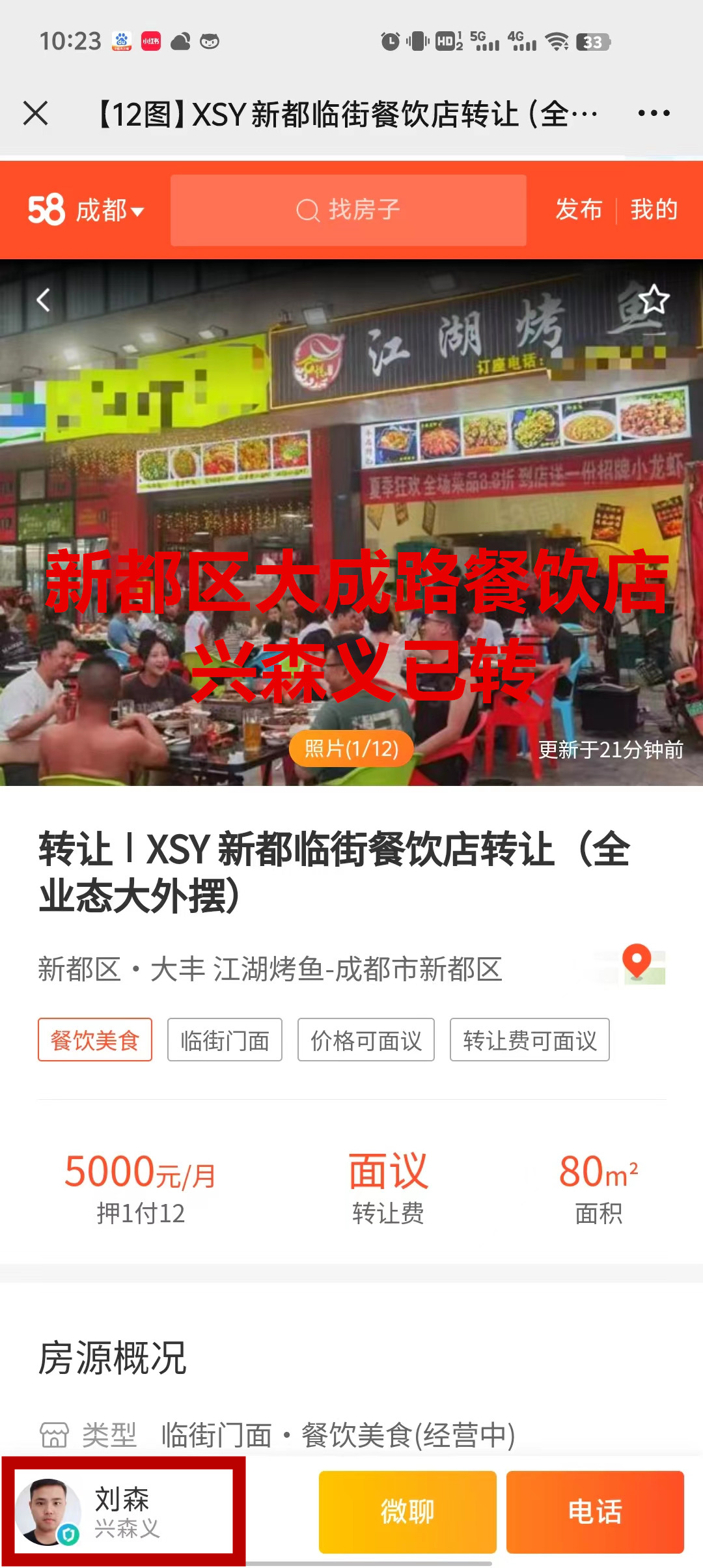The width and height of the screenshot is (703, 1568).
Task: Go to 我的 account page
Action: tap(654, 210)
